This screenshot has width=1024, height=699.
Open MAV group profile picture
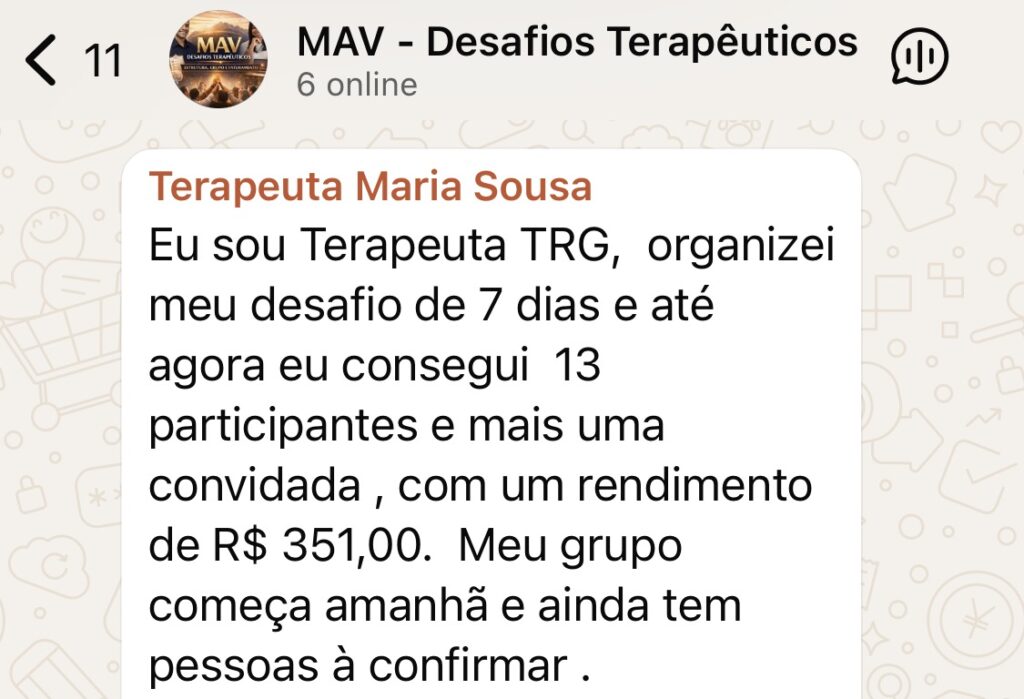218,60
